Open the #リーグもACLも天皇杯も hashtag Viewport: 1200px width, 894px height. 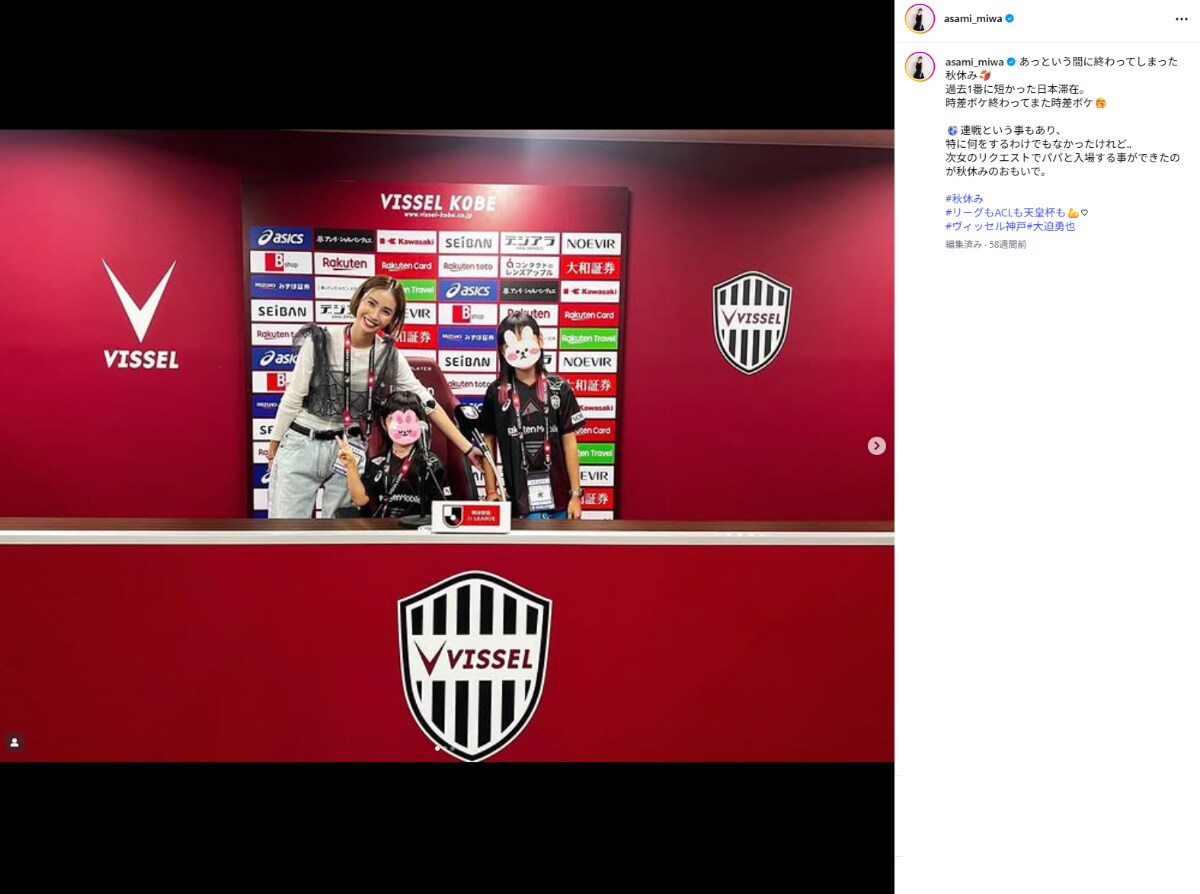[x=1004, y=213]
